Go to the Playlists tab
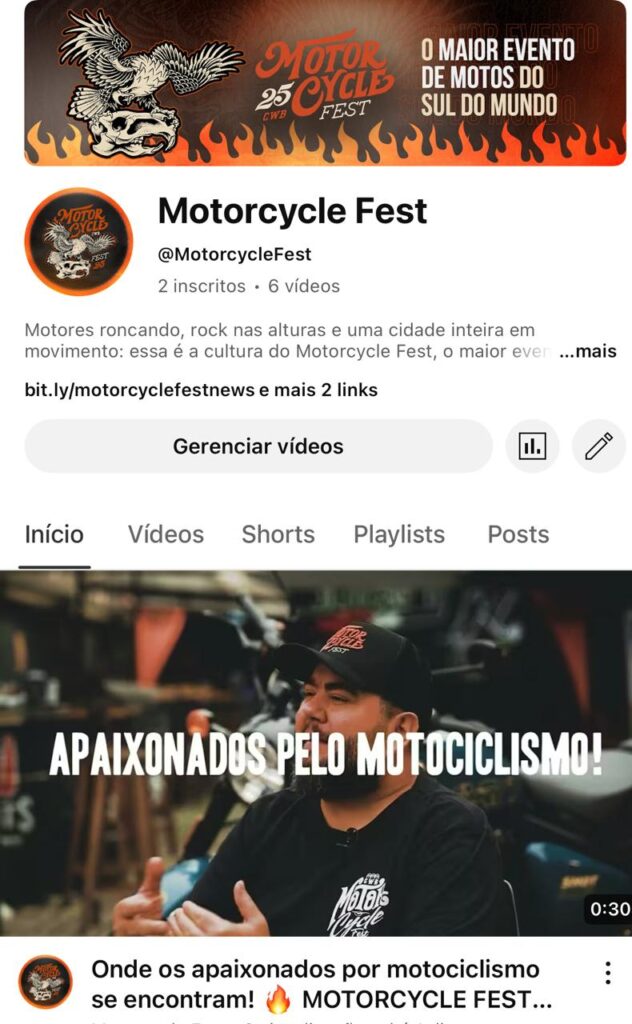Image resolution: width=632 pixels, height=1024 pixels. click(x=399, y=535)
